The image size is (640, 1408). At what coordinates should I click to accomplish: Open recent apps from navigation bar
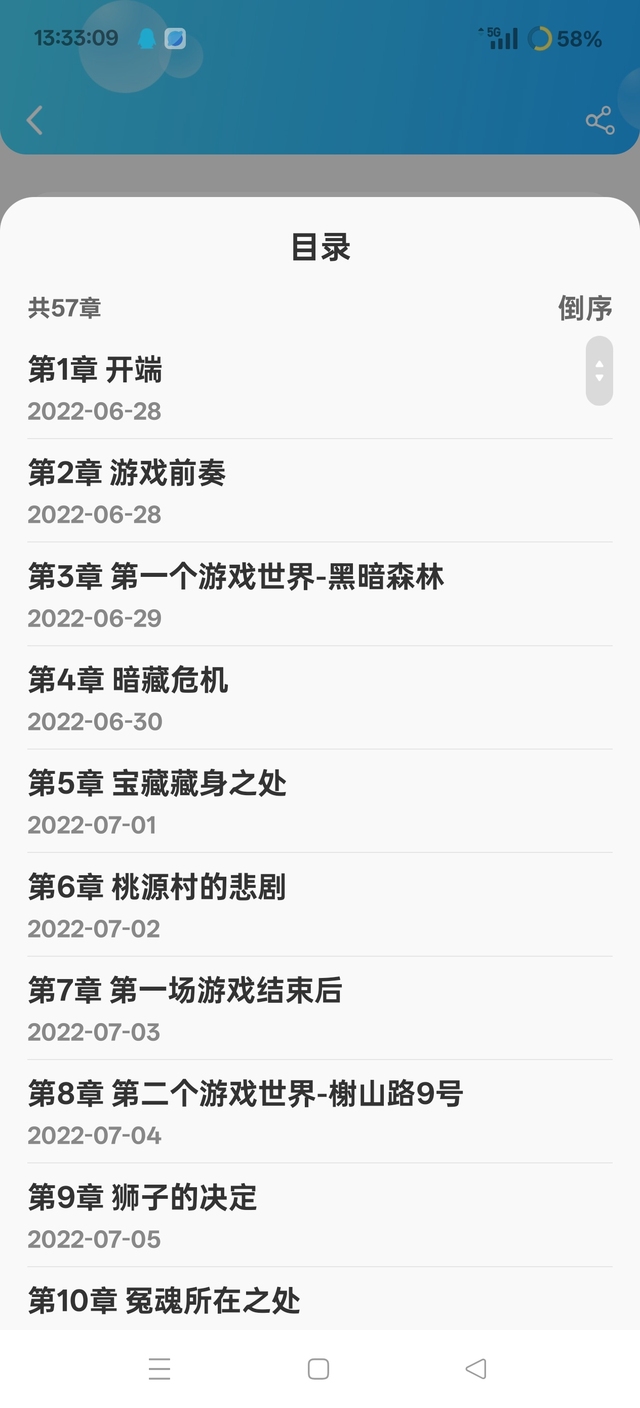[160, 1369]
